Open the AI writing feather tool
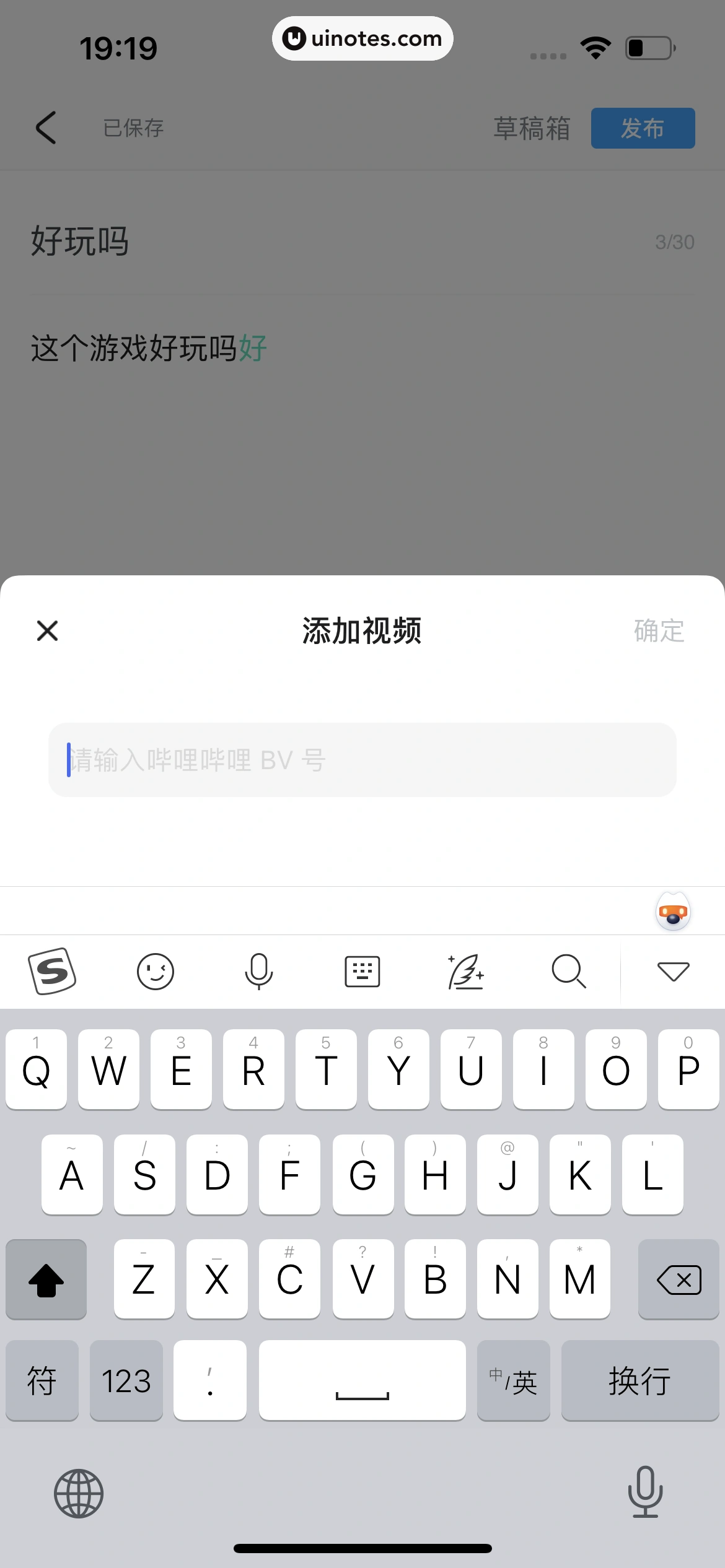Screen dimensions: 725x1568 click(x=465, y=971)
